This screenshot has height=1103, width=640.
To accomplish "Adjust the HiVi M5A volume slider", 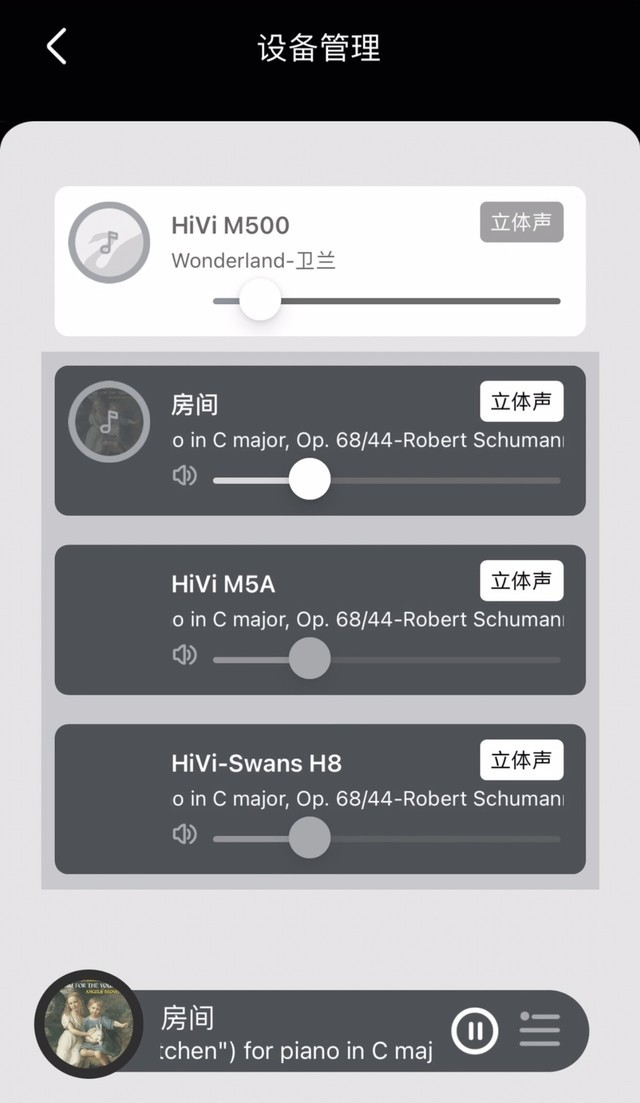I will click(309, 659).
